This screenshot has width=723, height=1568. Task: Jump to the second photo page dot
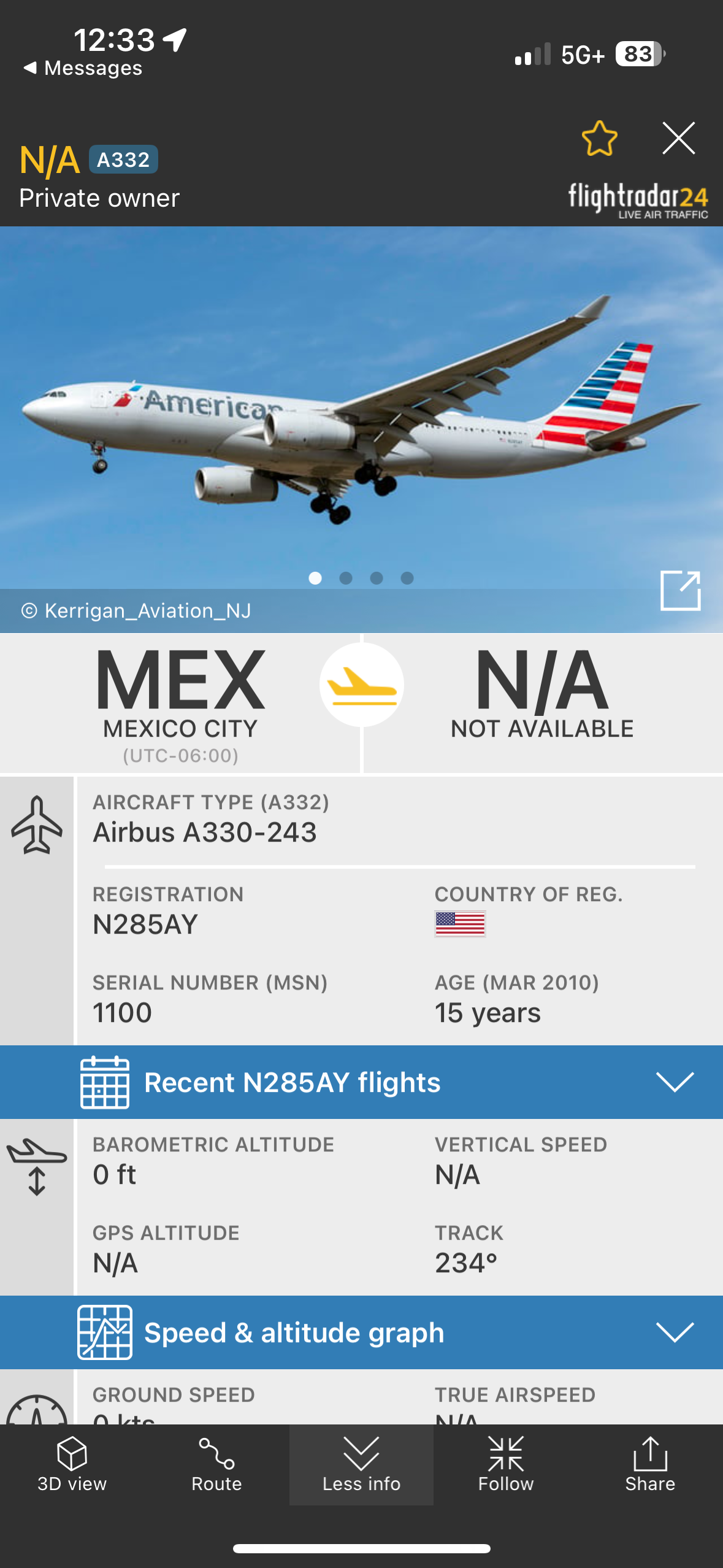(346, 578)
